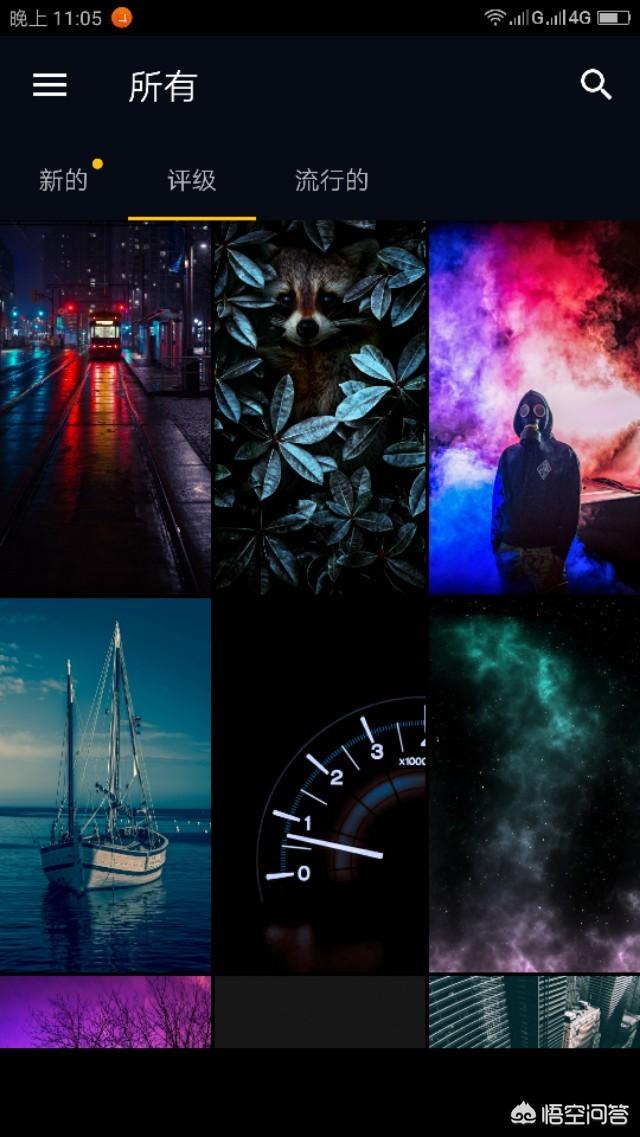Open the raccoon in leaves wallpaper
The width and height of the screenshot is (640, 1137).
pos(320,408)
